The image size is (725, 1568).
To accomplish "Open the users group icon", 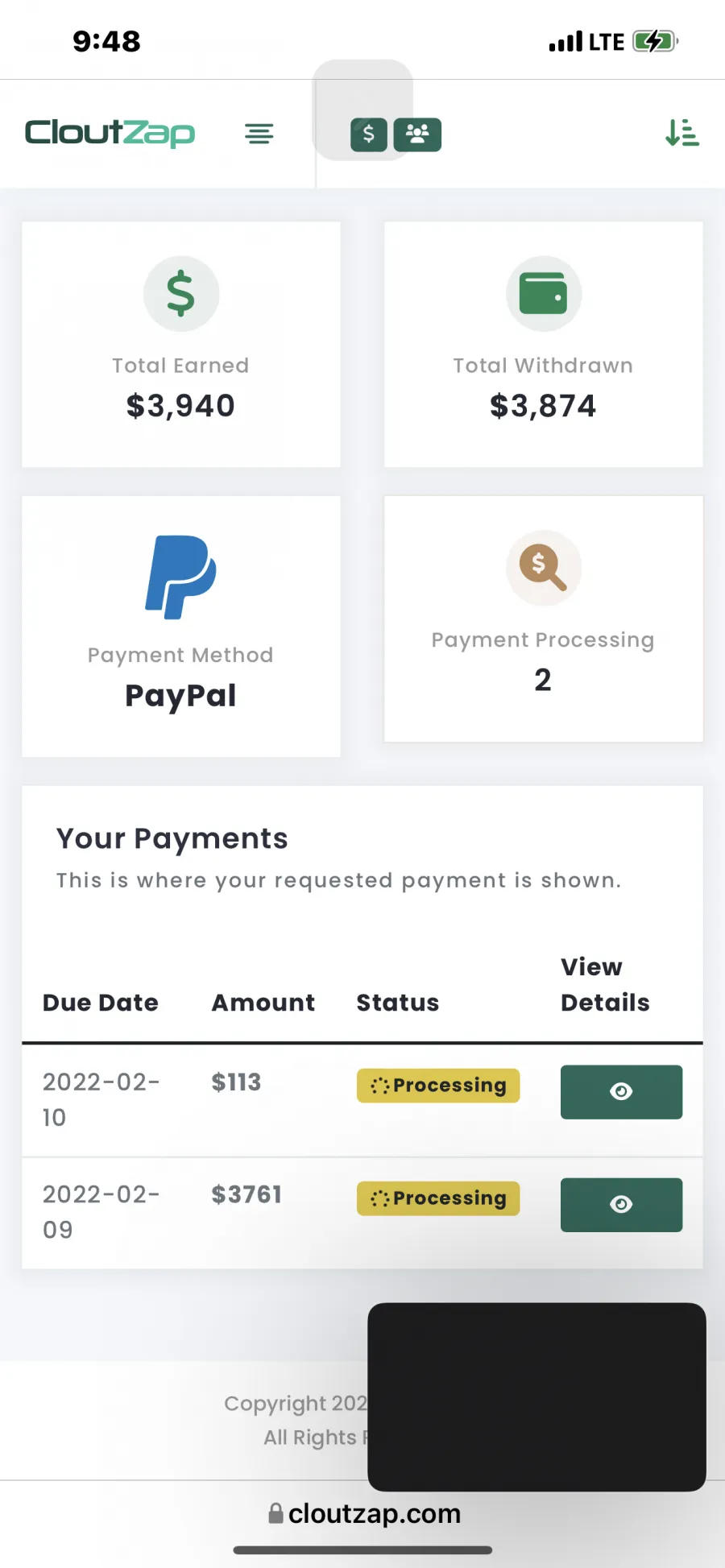I will tap(417, 134).
